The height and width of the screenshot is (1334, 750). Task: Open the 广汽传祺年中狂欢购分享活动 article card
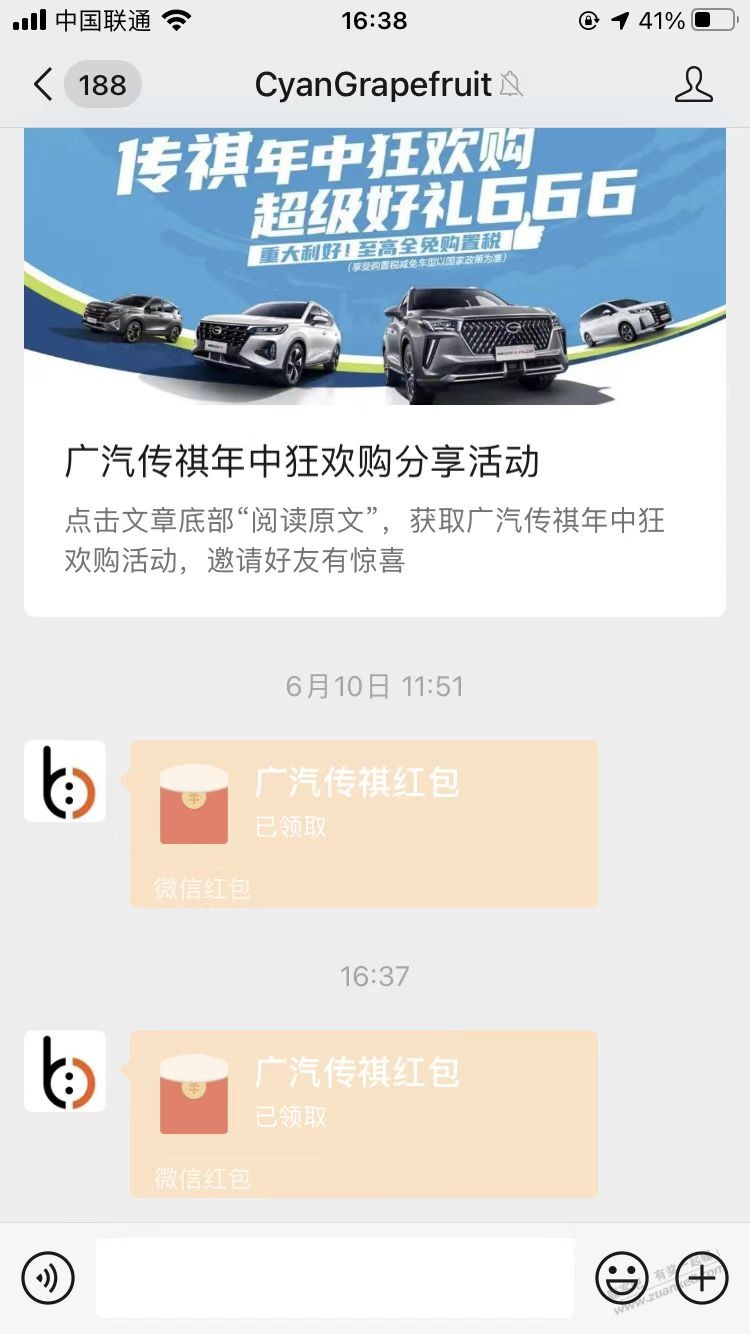[375, 372]
